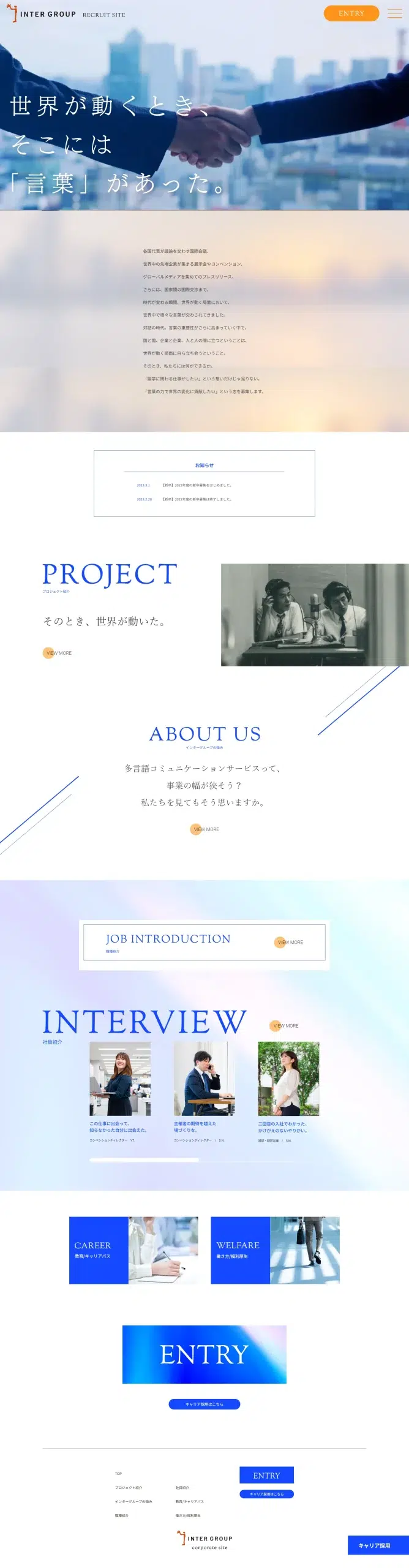Tap the floating キャリア採用 button

374,1545
